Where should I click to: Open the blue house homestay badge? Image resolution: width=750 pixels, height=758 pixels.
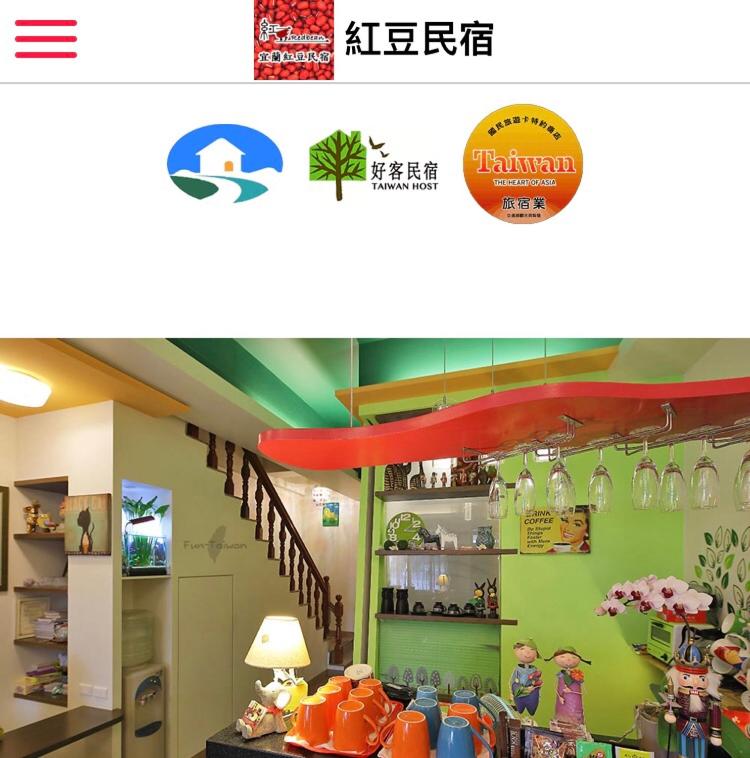[x=225, y=163]
